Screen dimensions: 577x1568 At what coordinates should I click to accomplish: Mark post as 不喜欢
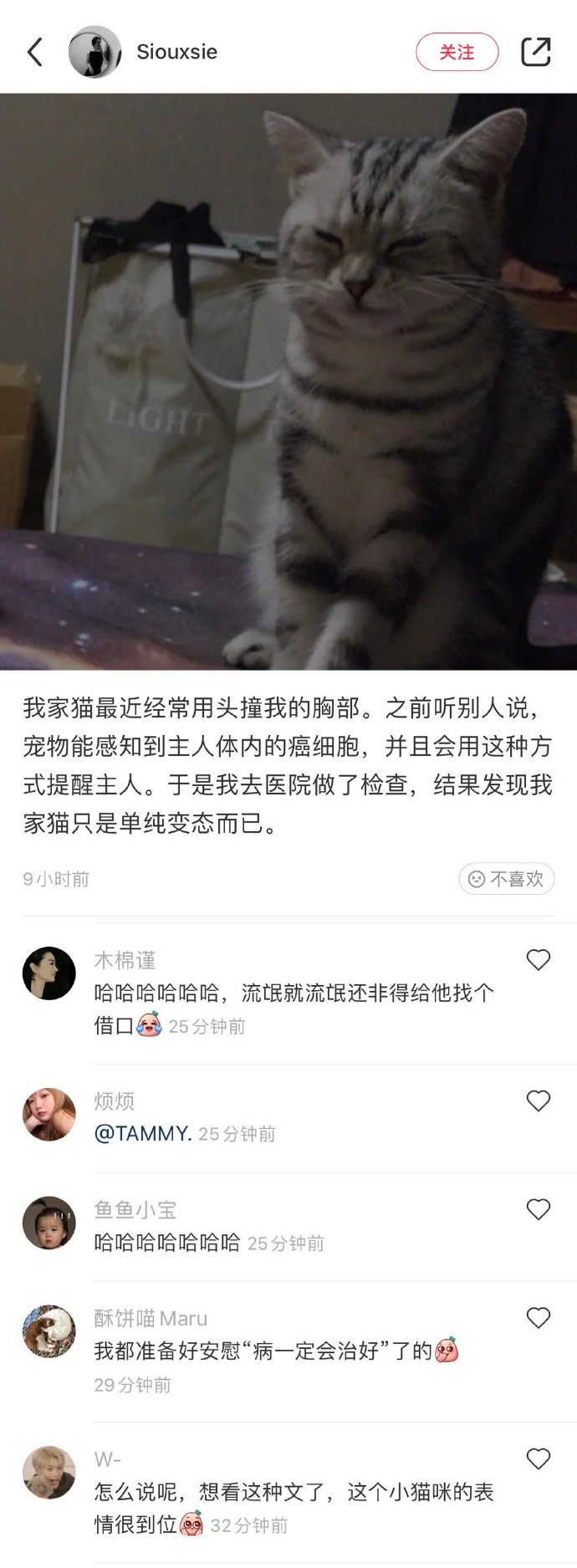point(507,879)
